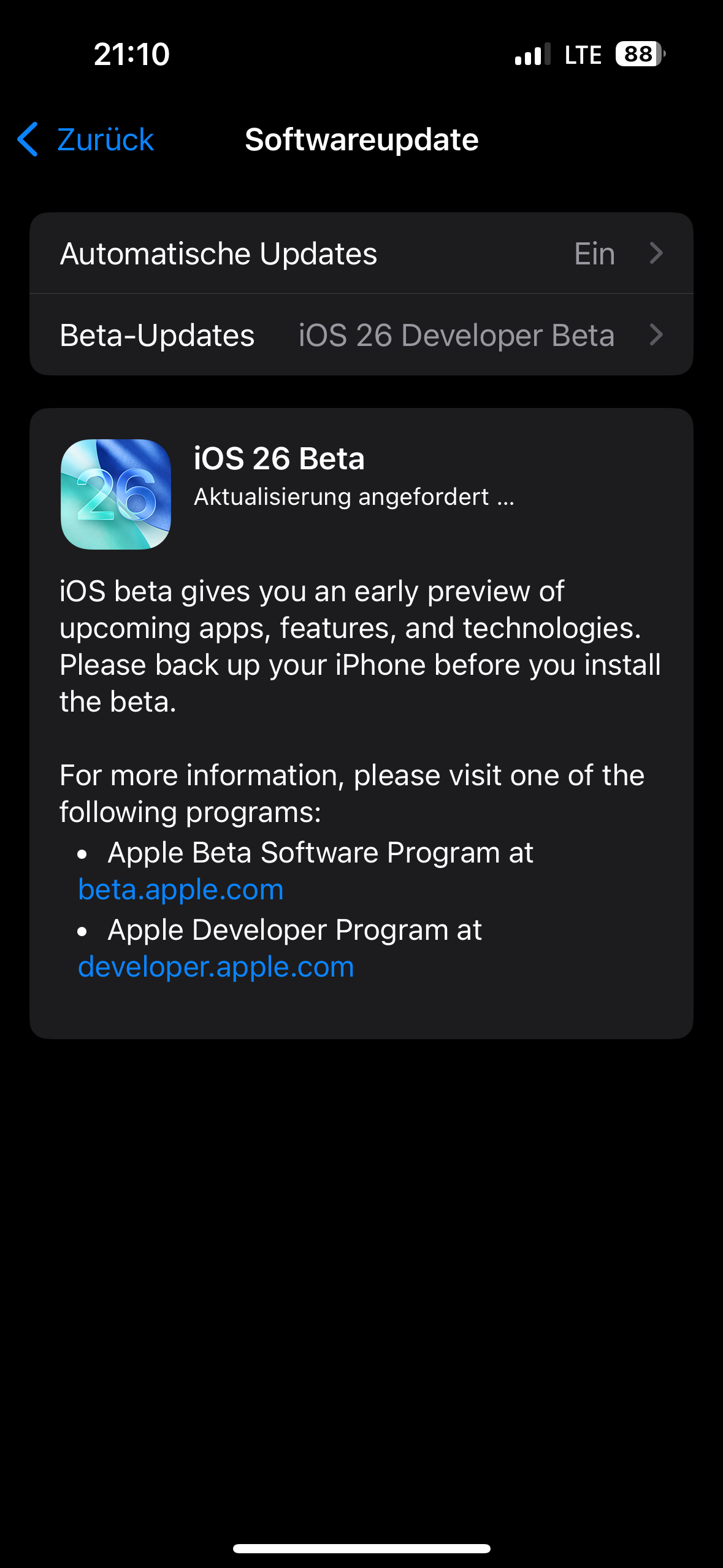Image resolution: width=723 pixels, height=1568 pixels.
Task: Go back with the Zurück button
Action: click(x=86, y=140)
